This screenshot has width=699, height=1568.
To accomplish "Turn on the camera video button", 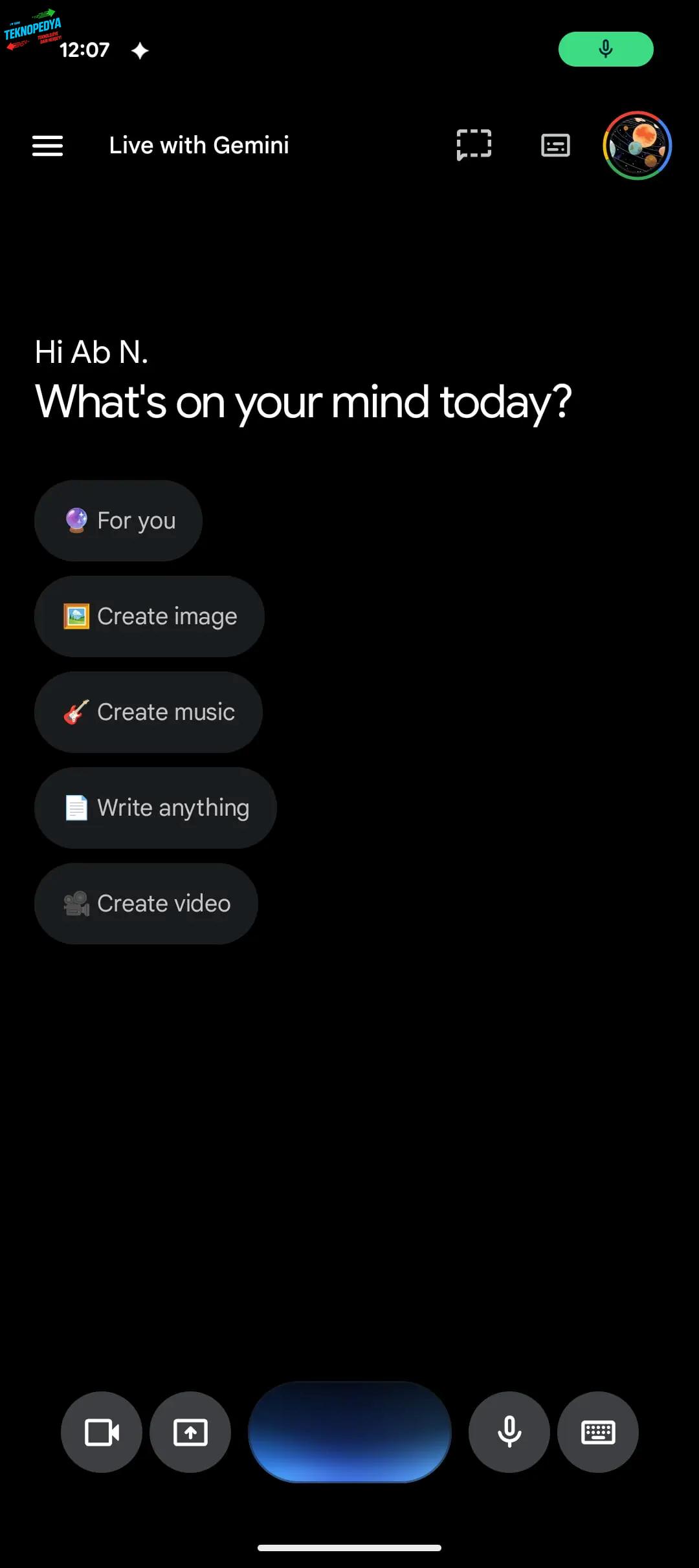I will tap(102, 1432).
